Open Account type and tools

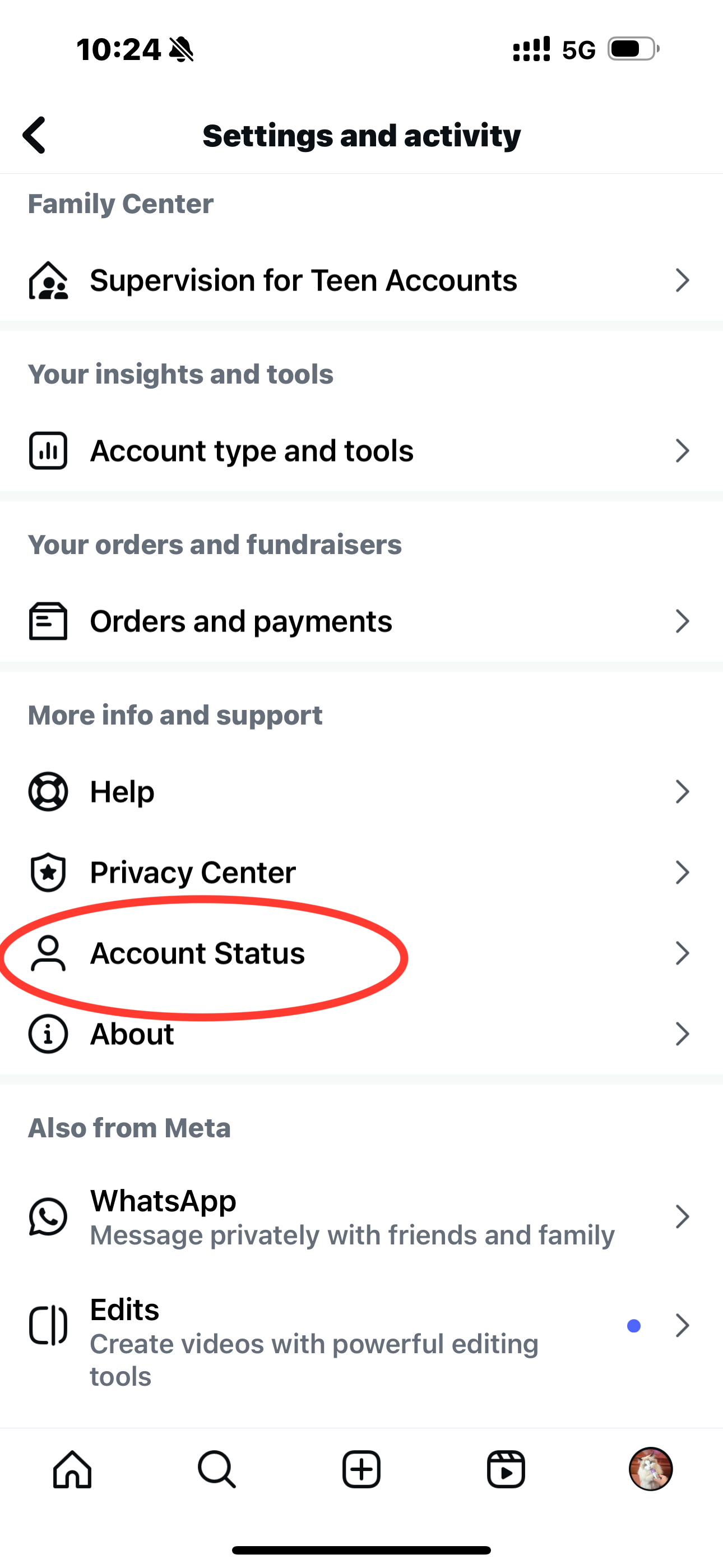pos(252,450)
